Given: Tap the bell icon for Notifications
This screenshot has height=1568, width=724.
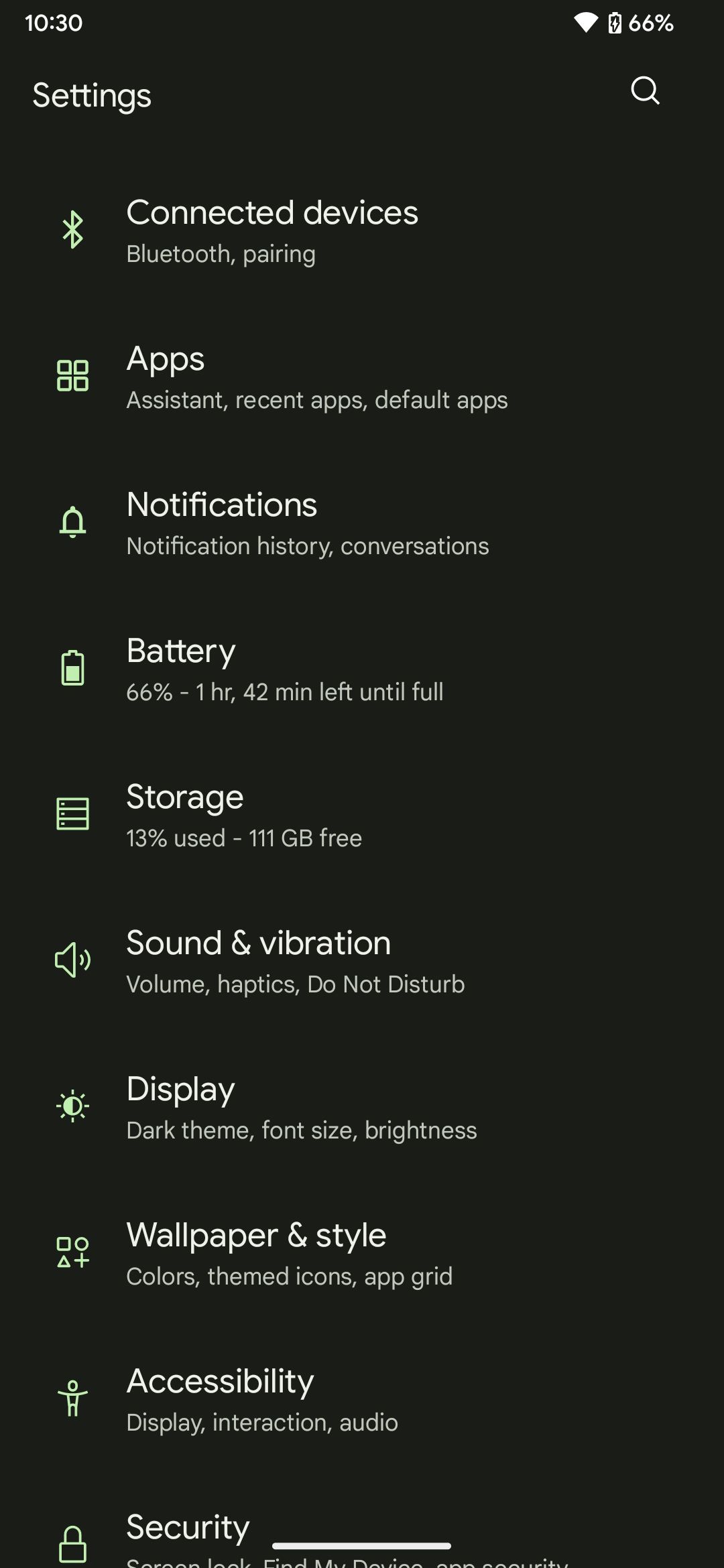Looking at the screenshot, I should [x=74, y=523].
